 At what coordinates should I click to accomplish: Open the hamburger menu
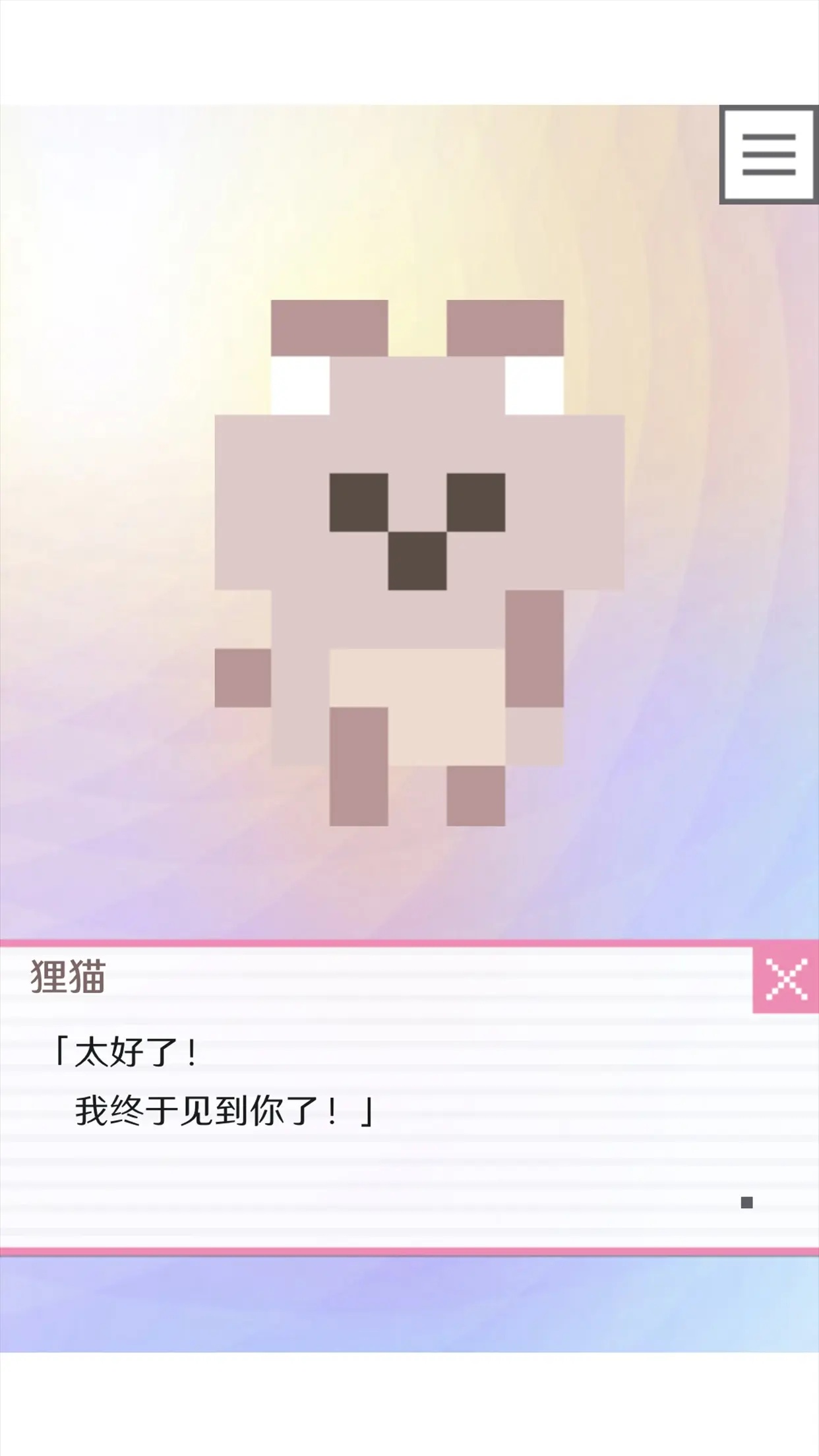(x=769, y=155)
